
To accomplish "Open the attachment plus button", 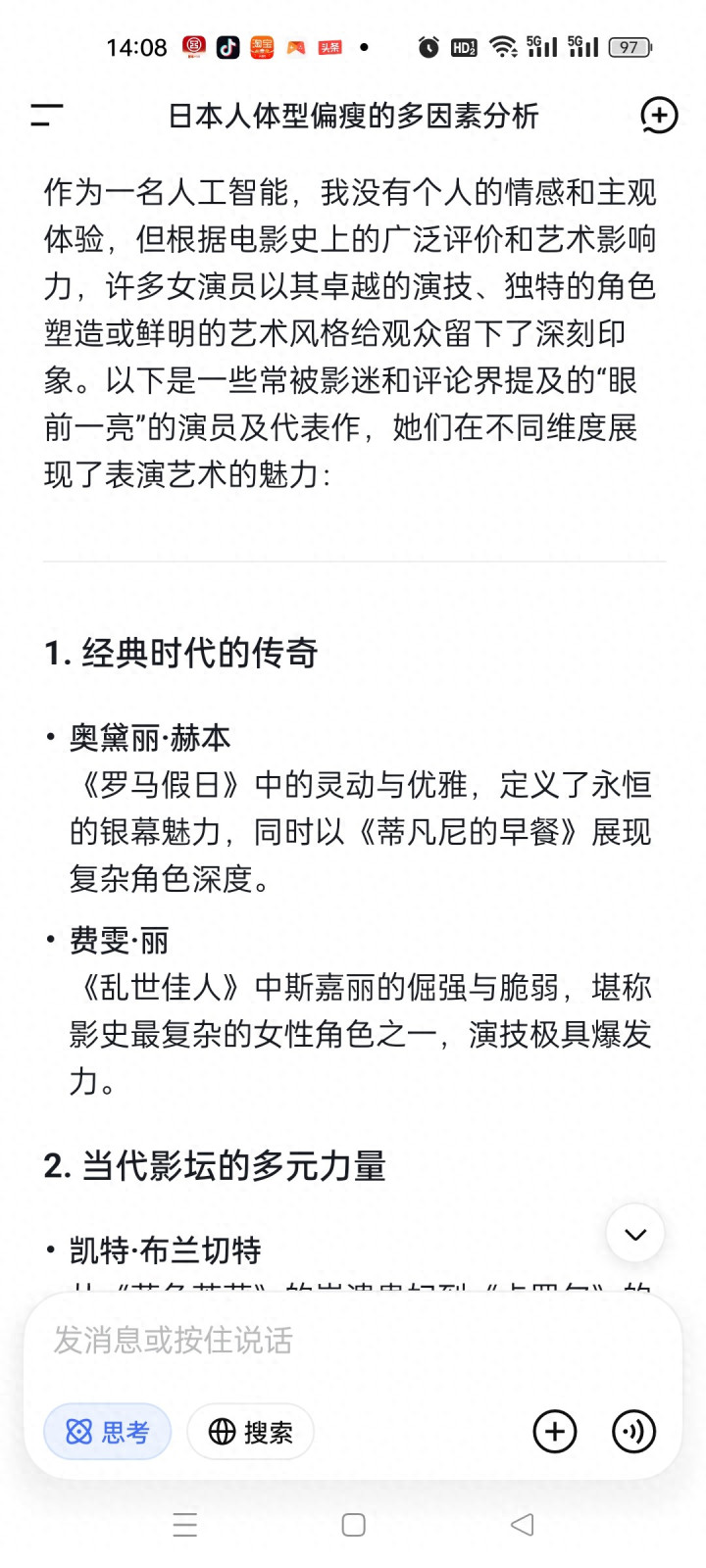I will 555,1432.
